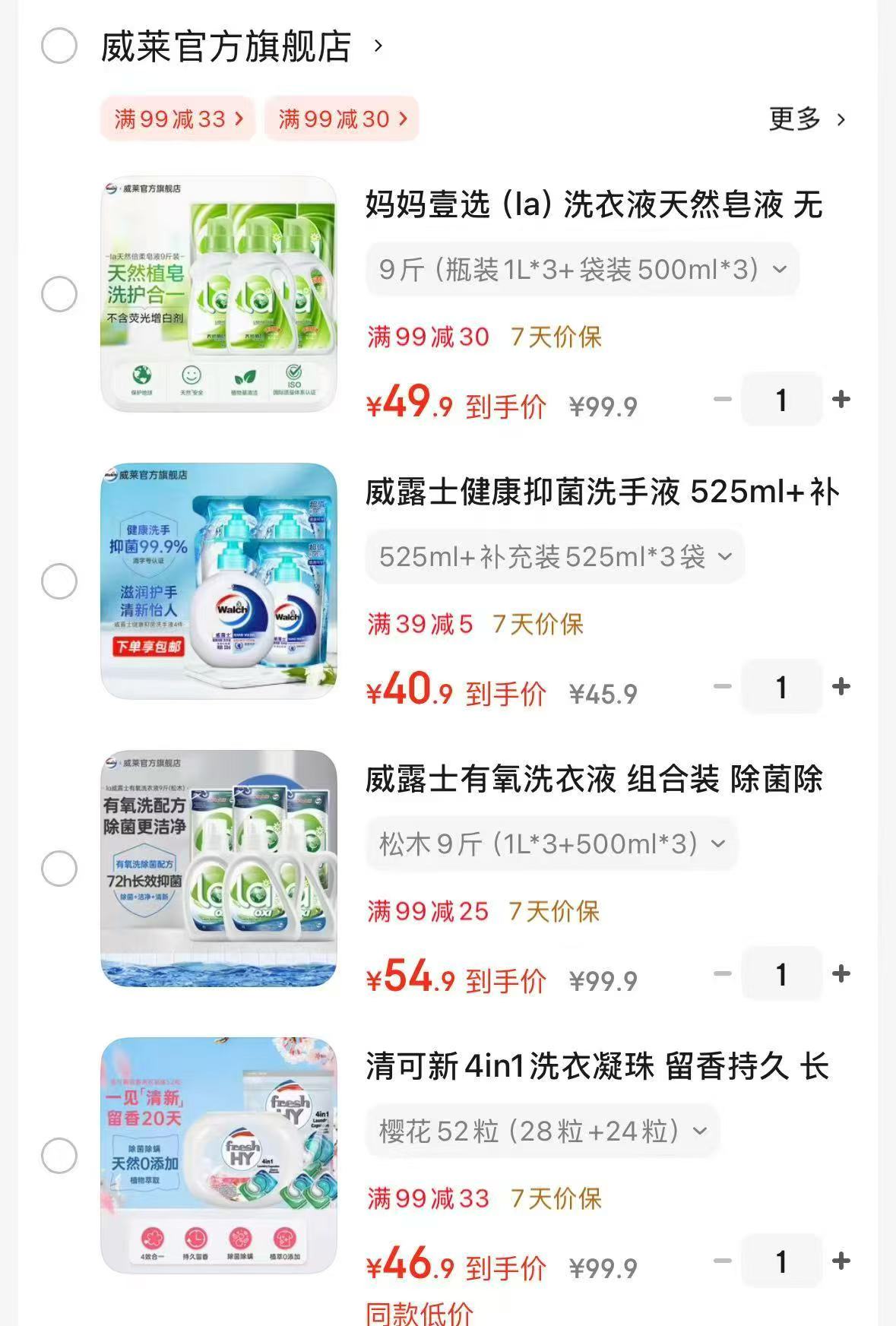Click the quantity field of 威露士有氧洗衣液

pos(781,973)
